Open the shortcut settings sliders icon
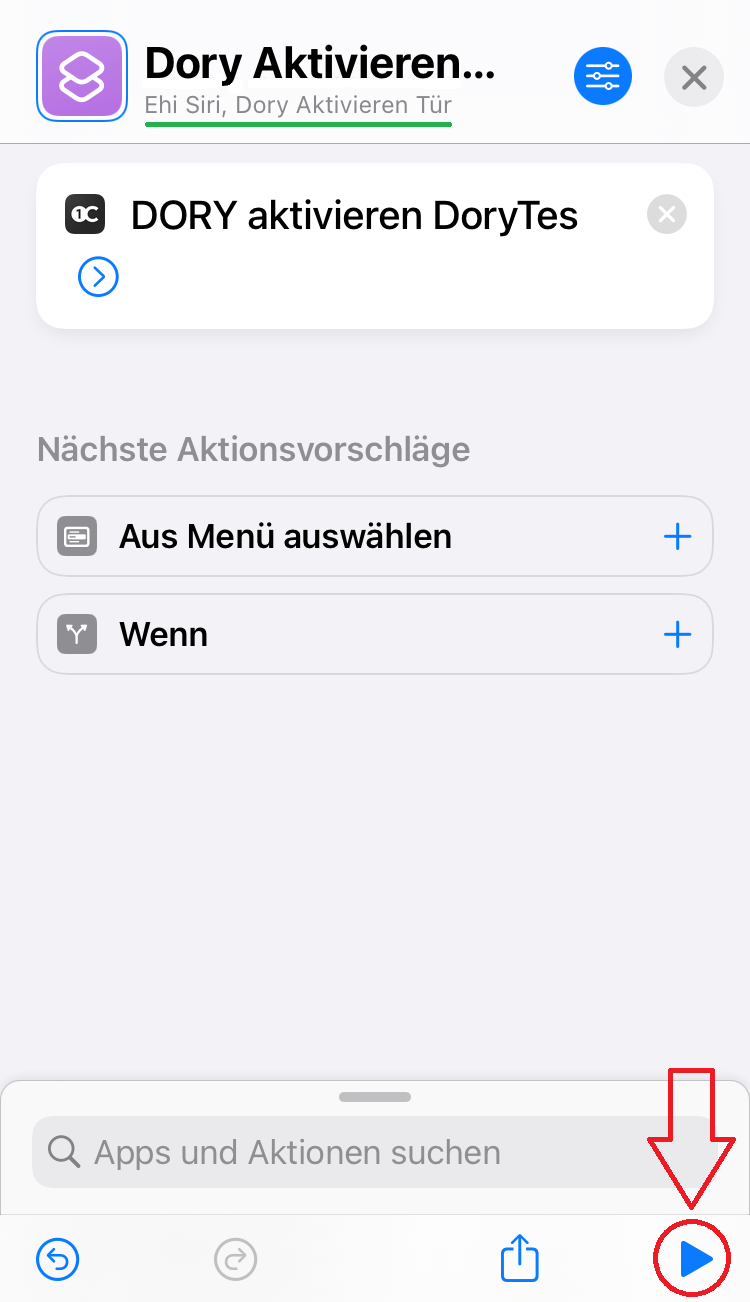The width and height of the screenshot is (750, 1302). pos(603,76)
